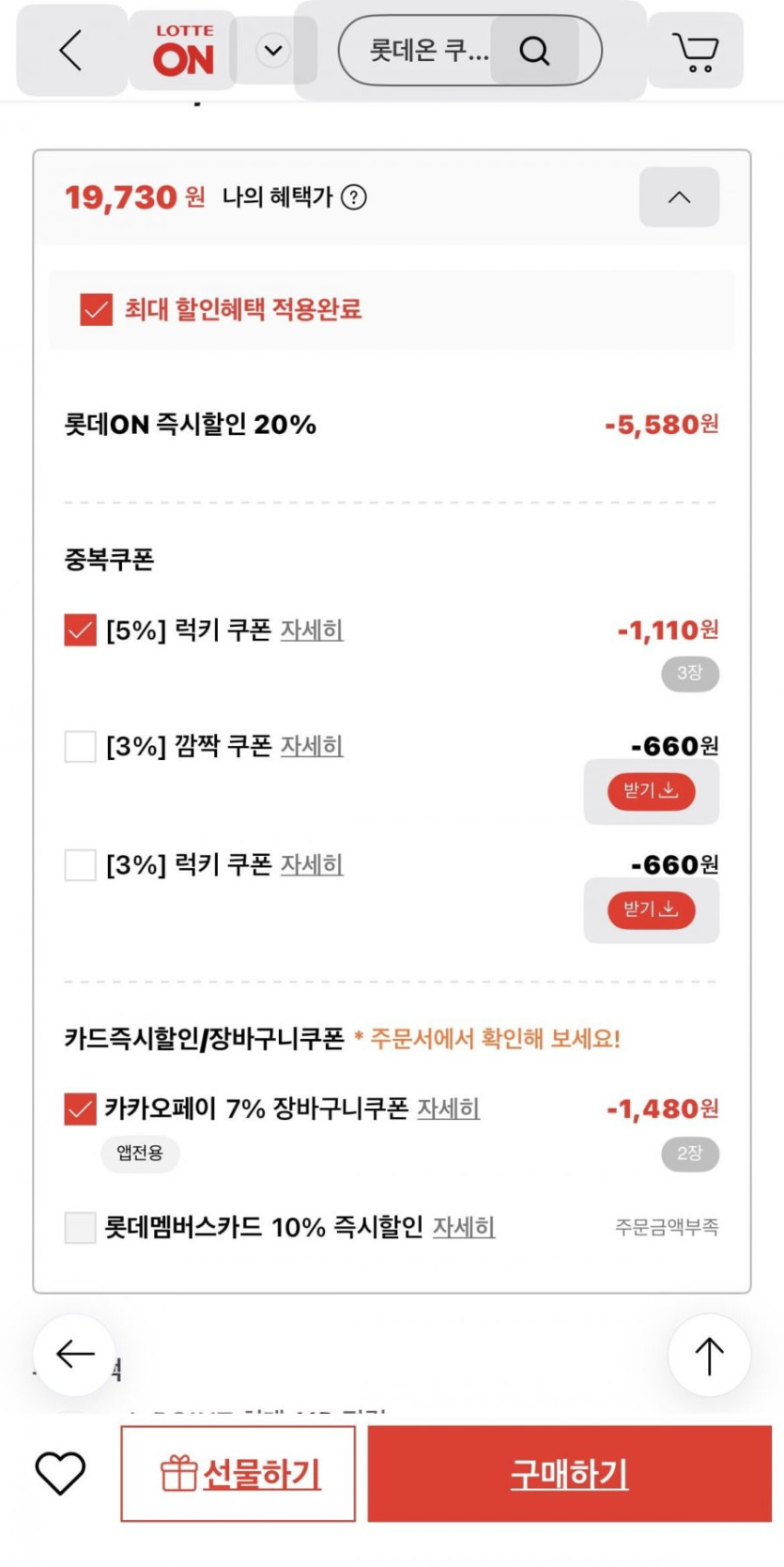Uncheck 최대 할인혜택 적용완료
Screen dimensions: 784x1567
pyautogui.click(x=96, y=309)
